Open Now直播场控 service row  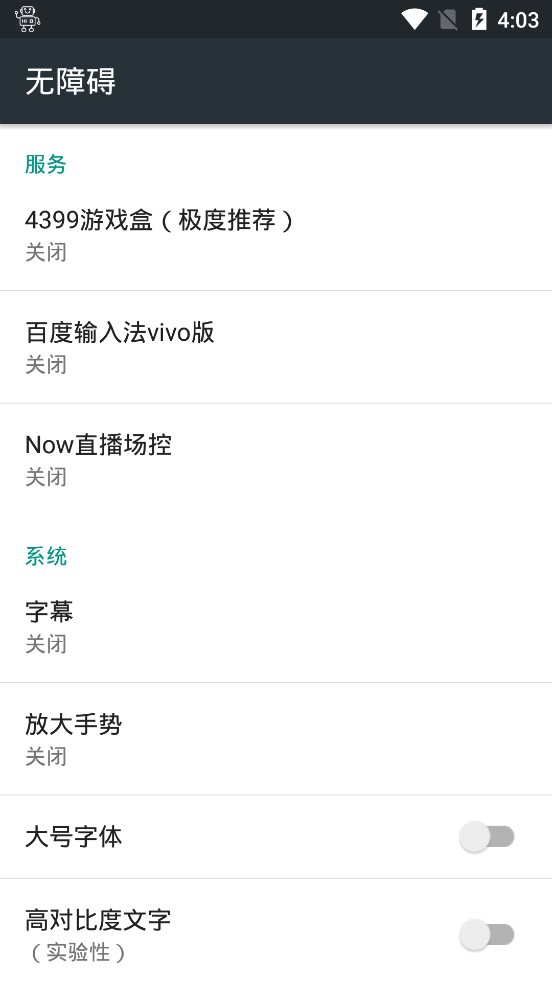click(276, 460)
